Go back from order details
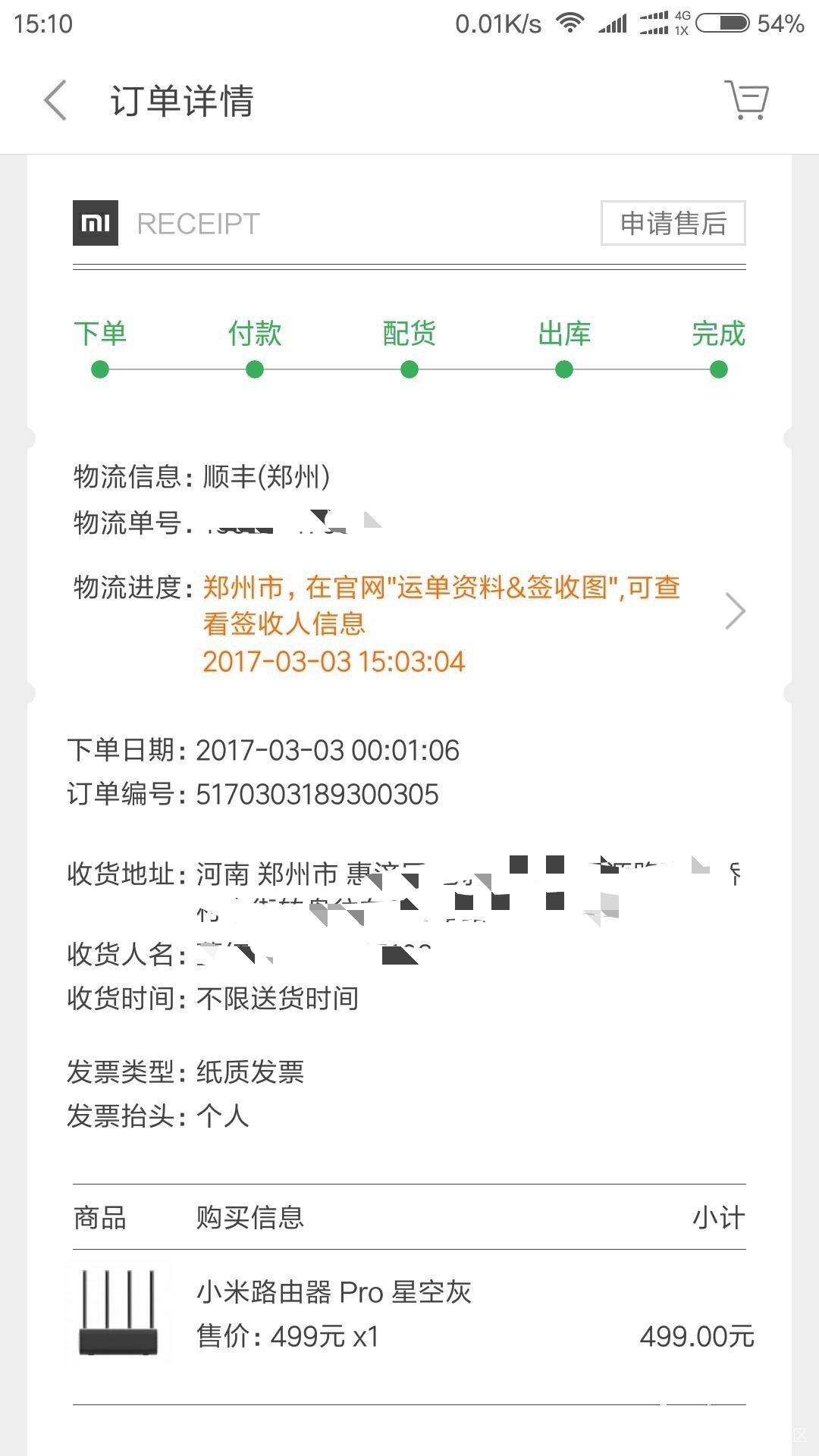Viewport: 819px width, 1456px height. point(55,100)
